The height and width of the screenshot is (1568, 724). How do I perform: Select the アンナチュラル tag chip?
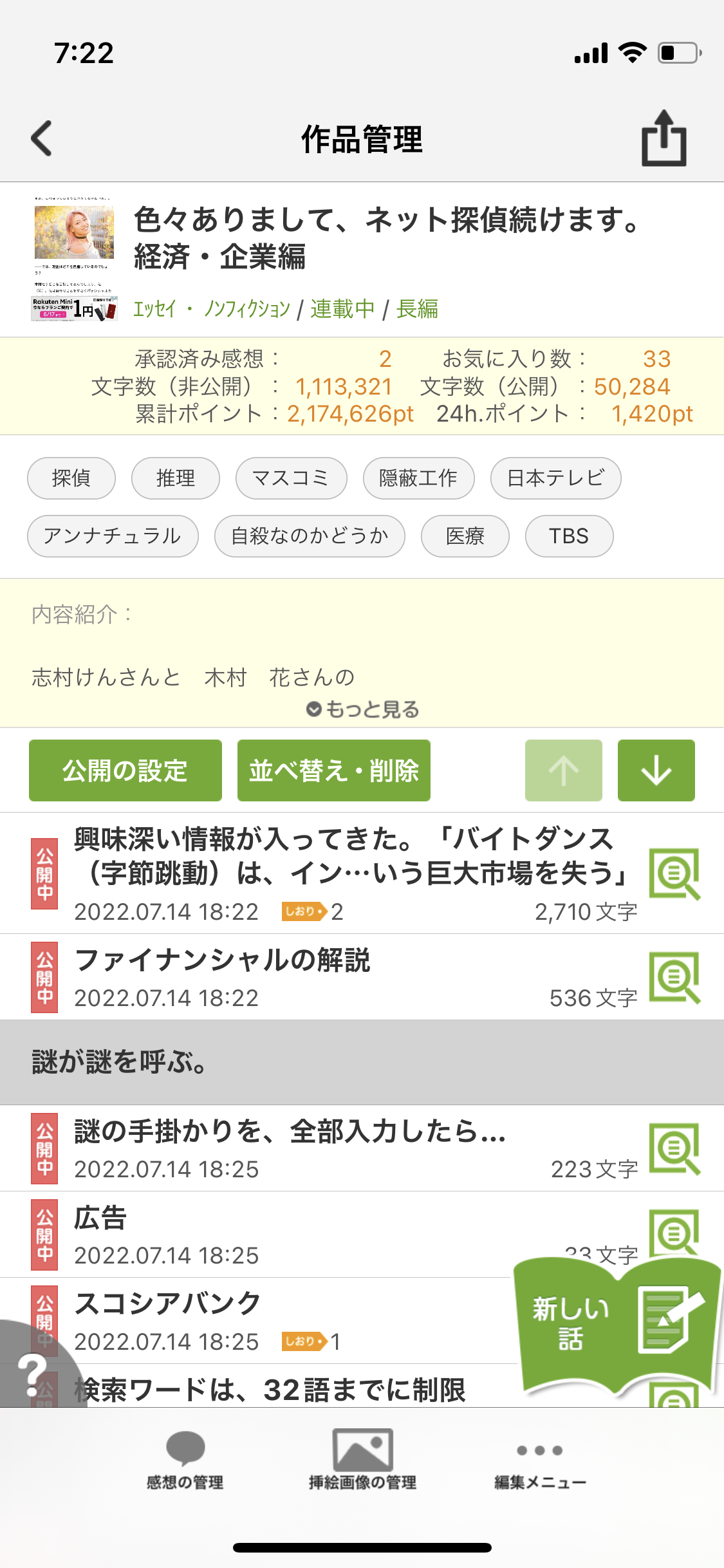113,536
